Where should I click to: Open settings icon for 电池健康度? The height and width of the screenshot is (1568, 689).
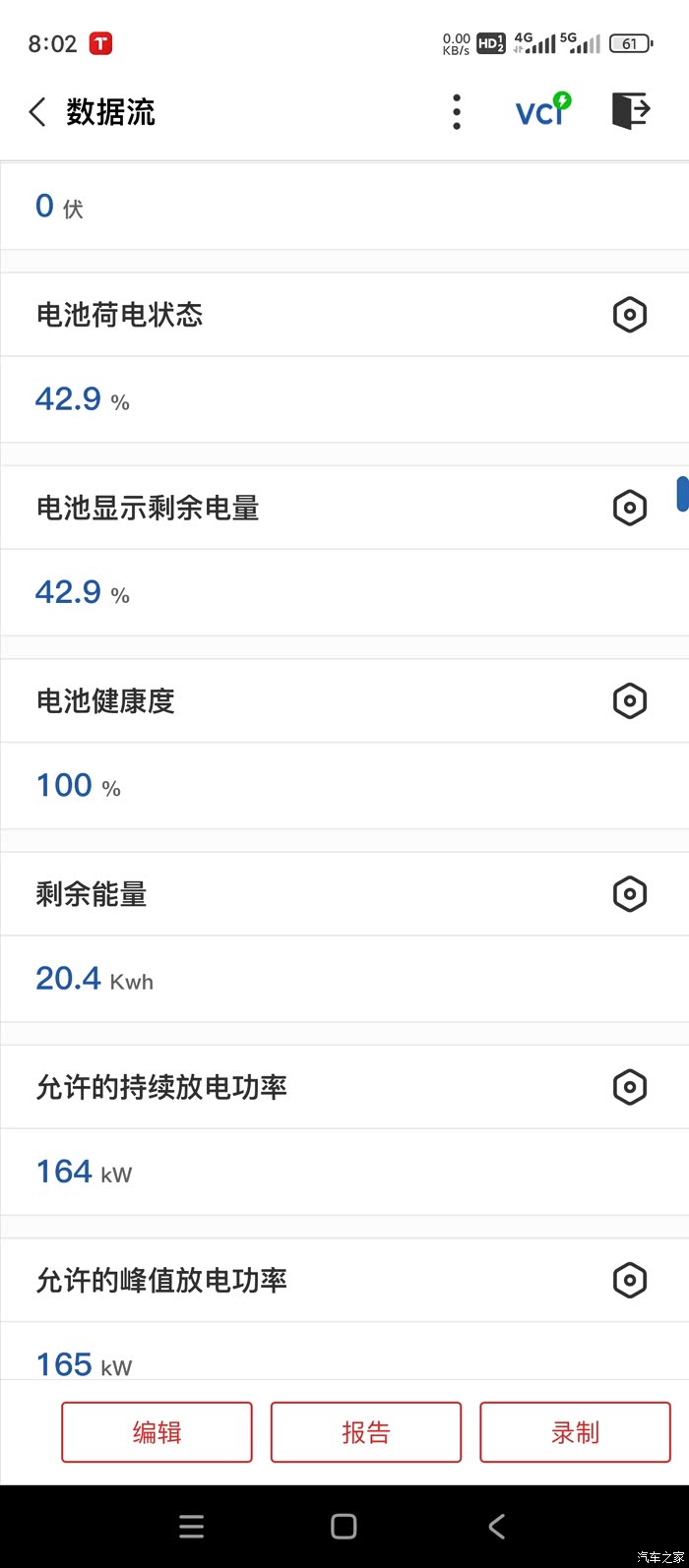pos(630,700)
